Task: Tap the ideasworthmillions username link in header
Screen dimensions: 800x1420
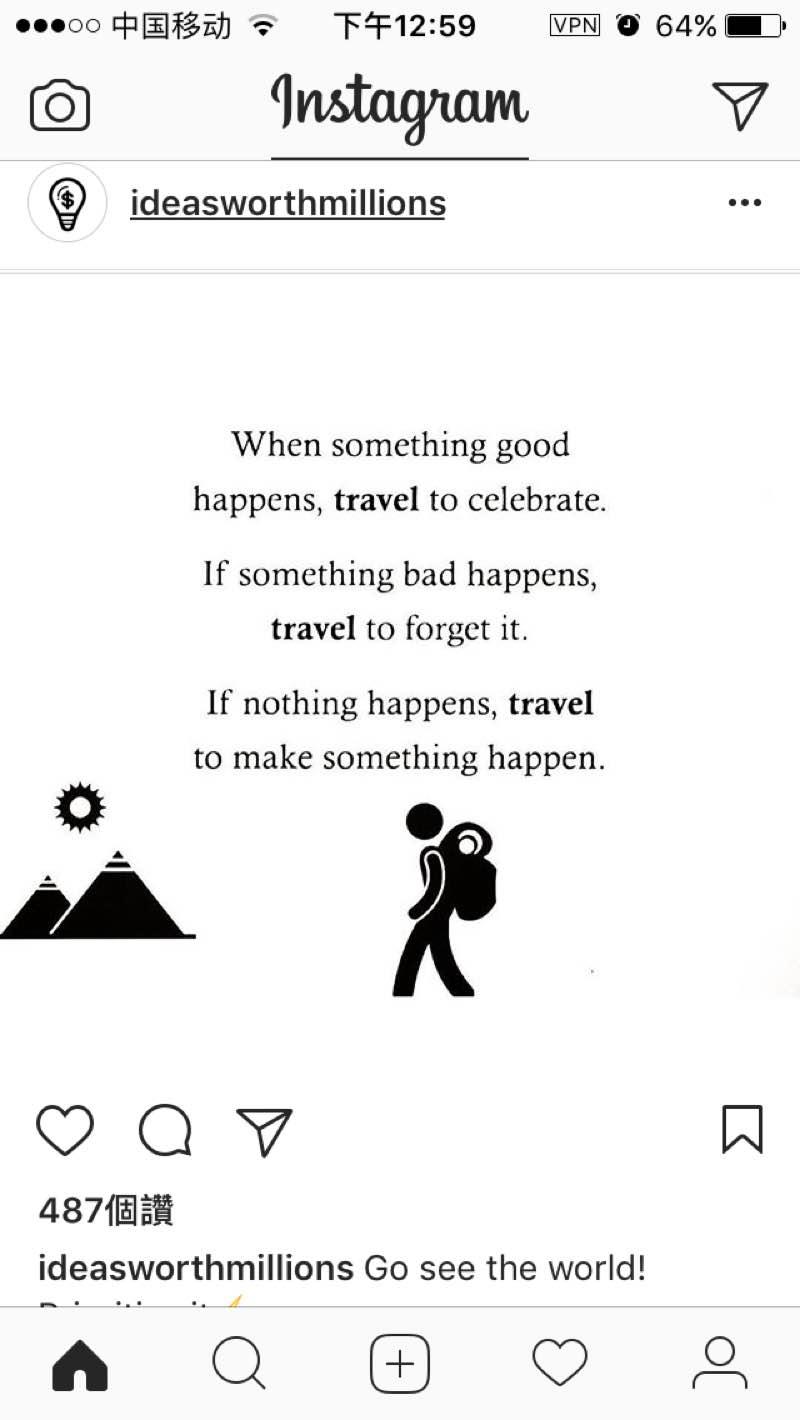Action: point(288,203)
